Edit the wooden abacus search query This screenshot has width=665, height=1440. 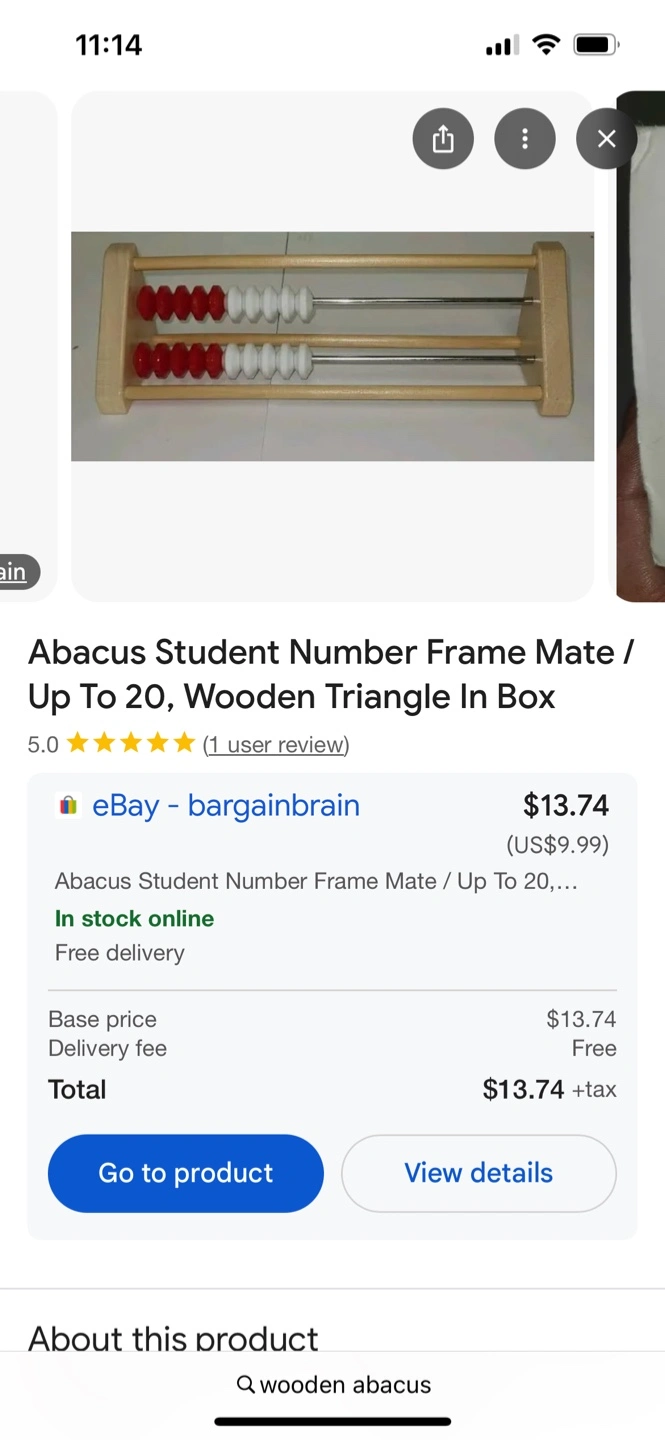[334, 1385]
